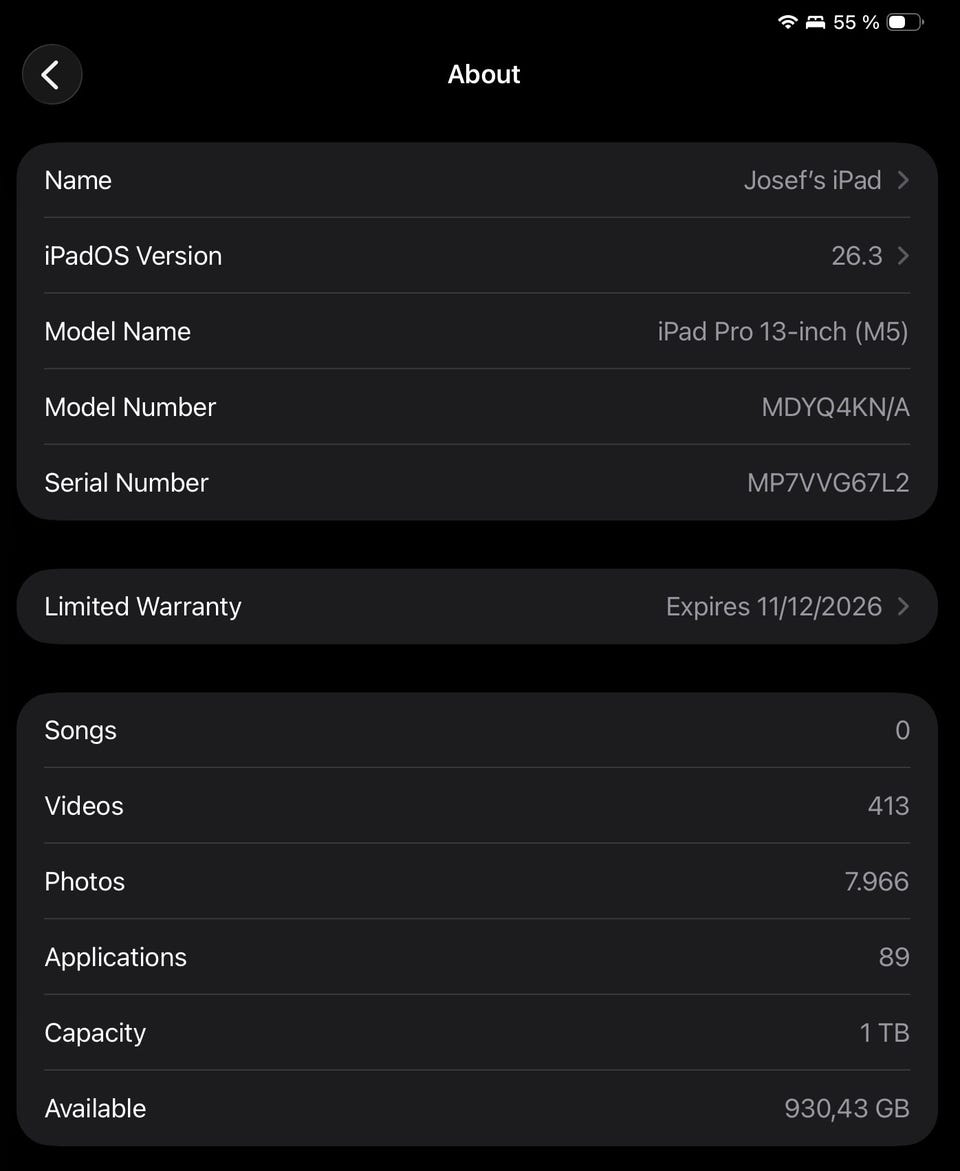
Task: Open the Name row to rename iPad
Action: point(477,181)
